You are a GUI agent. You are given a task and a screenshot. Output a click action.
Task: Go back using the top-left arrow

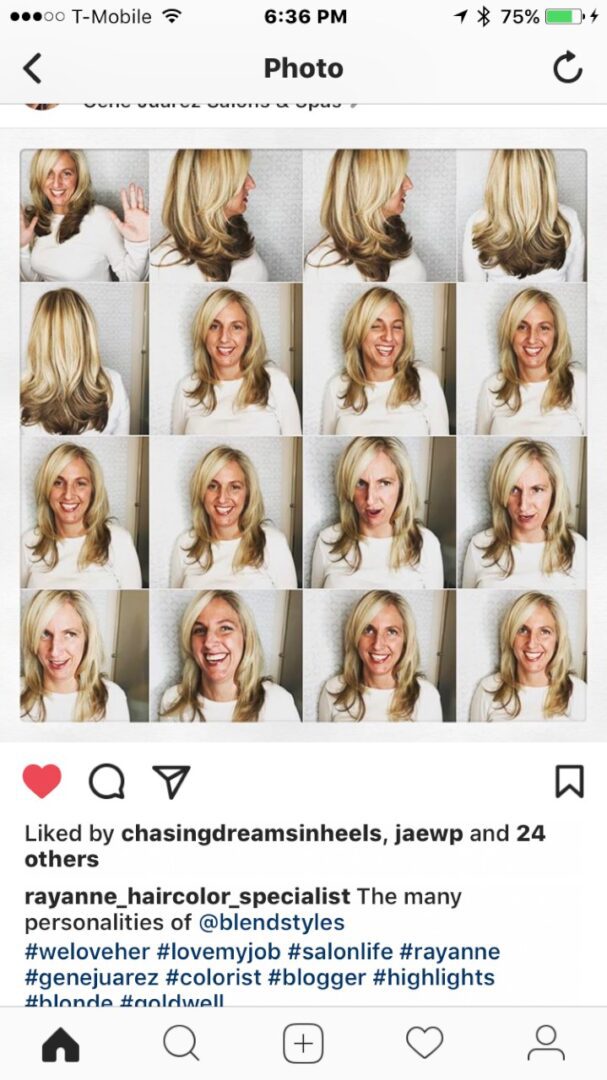click(32, 68)
